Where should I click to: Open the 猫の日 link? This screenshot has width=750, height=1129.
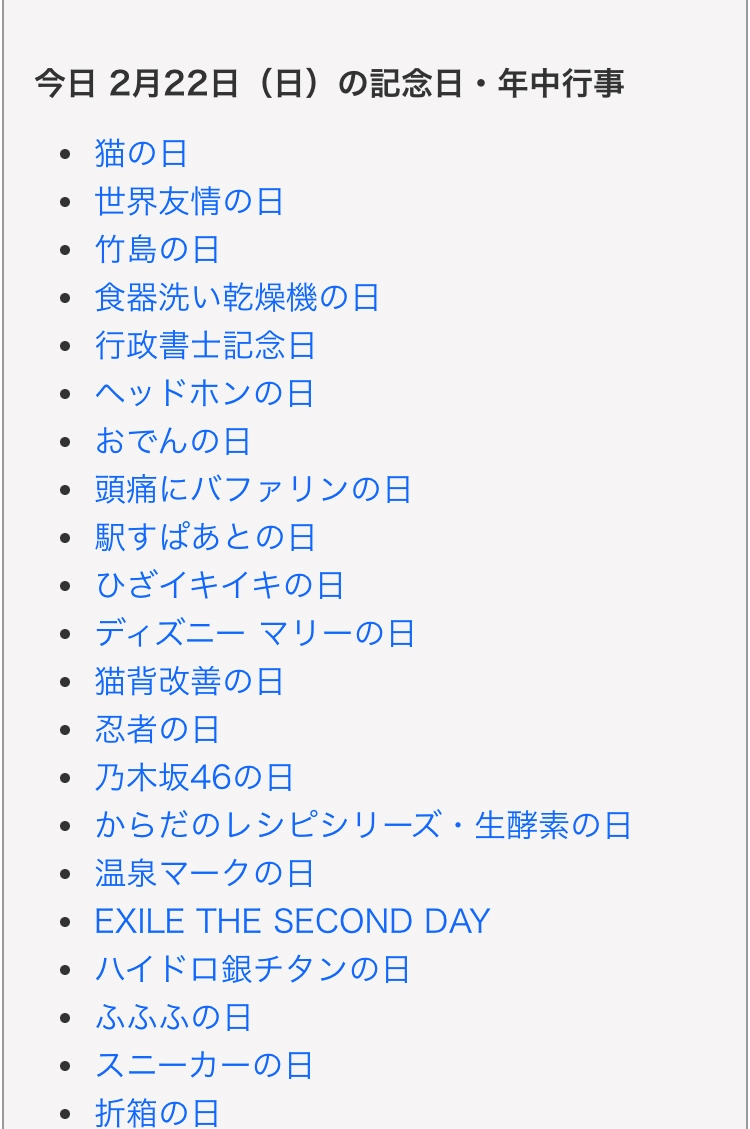pyautogui.click(x=141, y=153)
